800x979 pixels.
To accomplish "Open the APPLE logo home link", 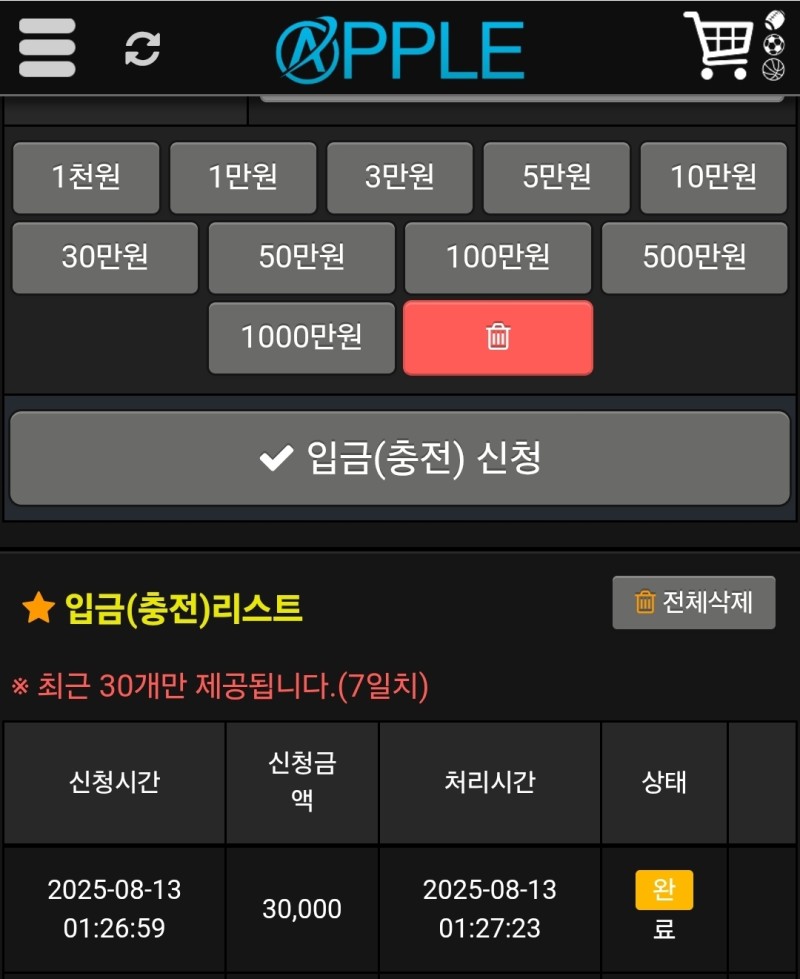I will [x=400, y=50].
